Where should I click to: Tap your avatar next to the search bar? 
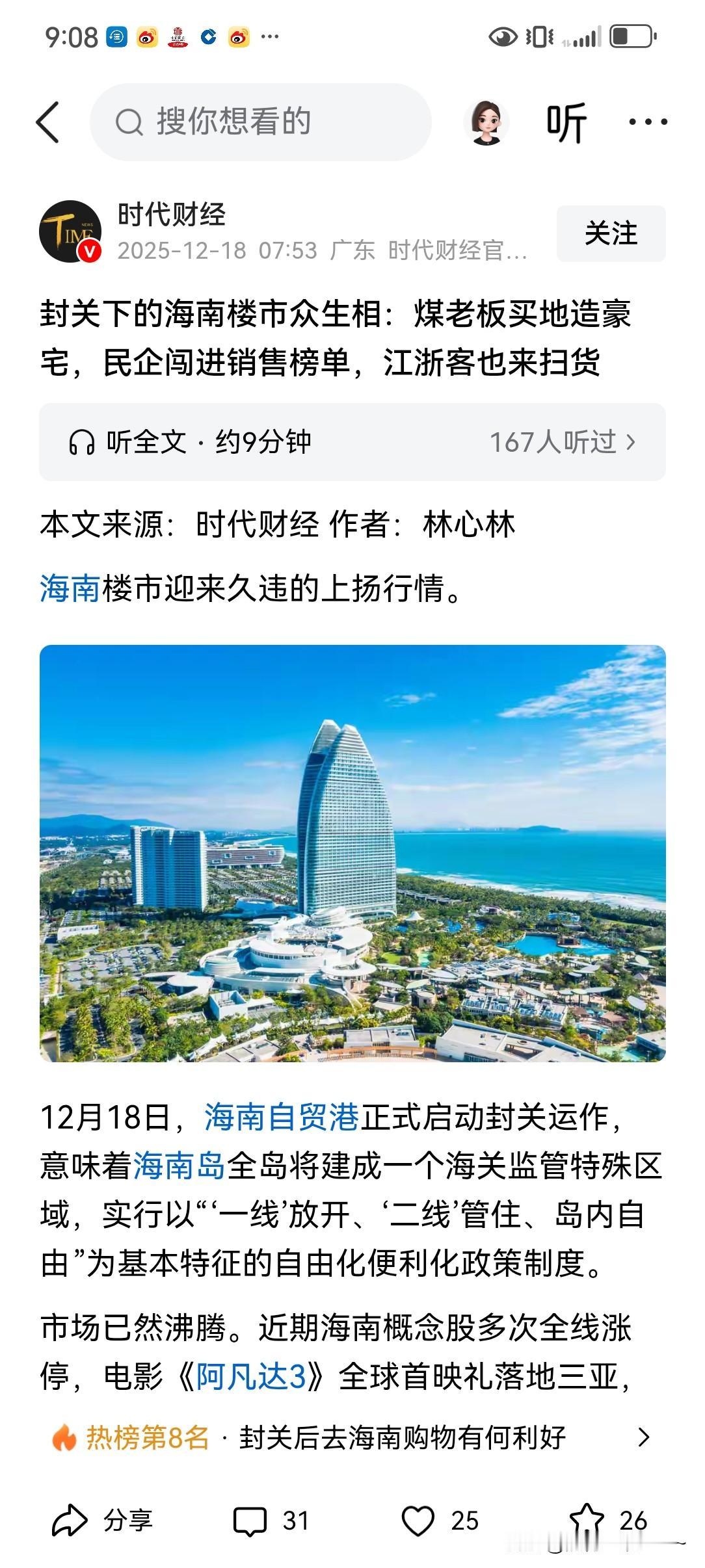tap(486, 122)
